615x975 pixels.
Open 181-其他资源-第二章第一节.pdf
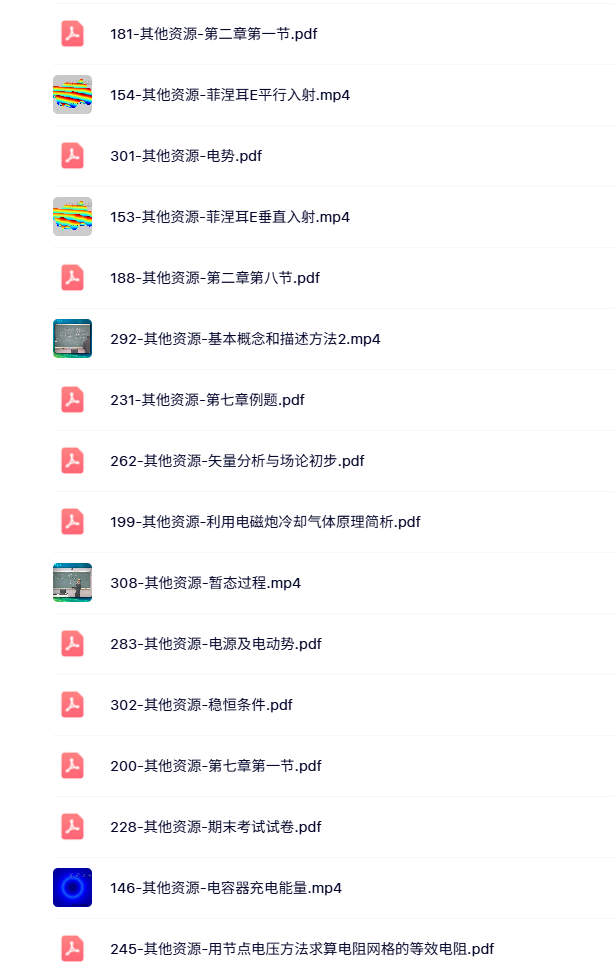214,34
